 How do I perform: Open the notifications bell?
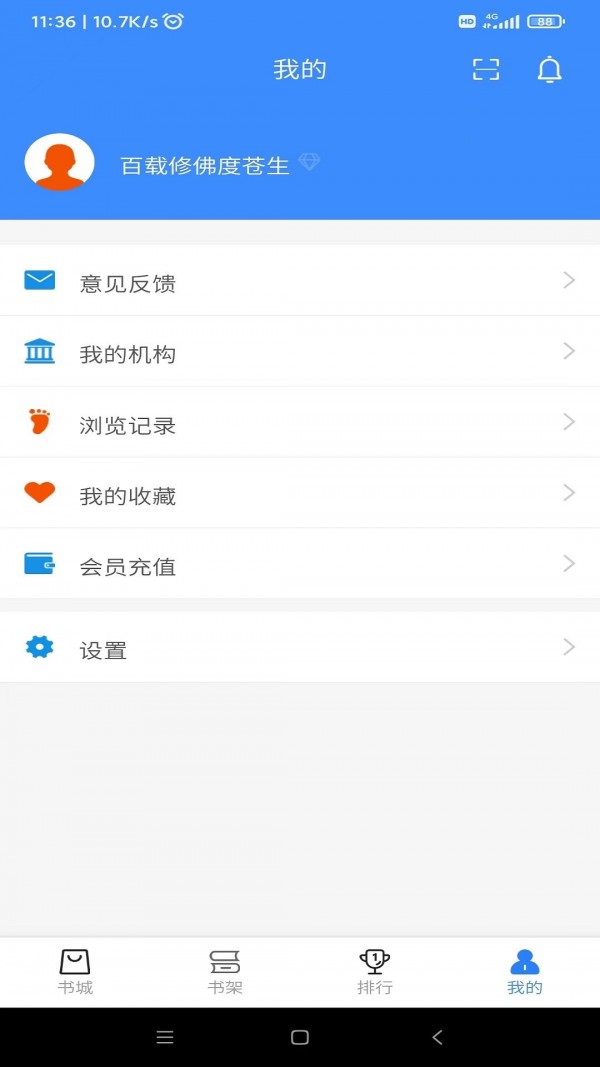click(x=550, y=69)
